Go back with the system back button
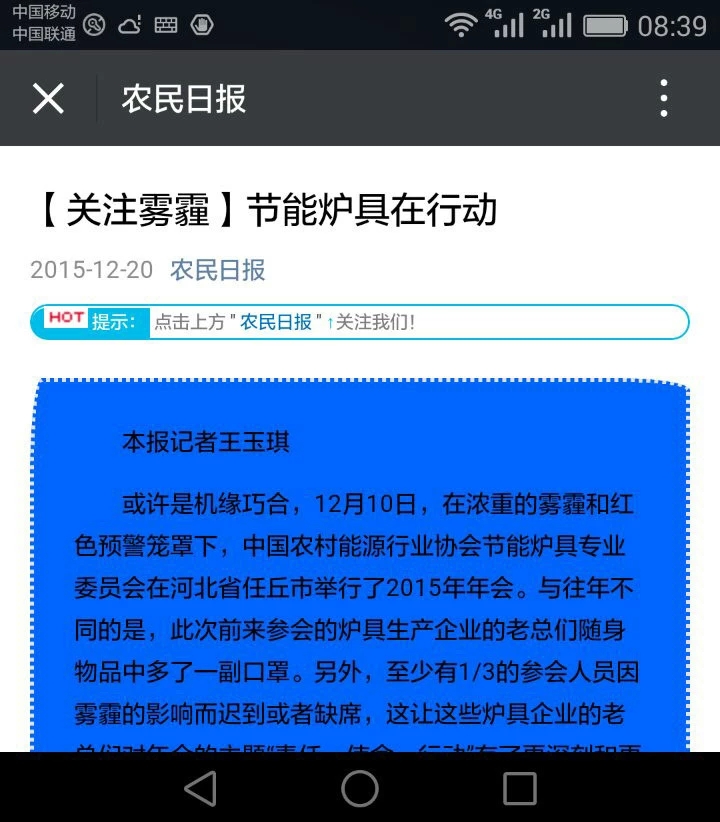Image resolution: width=720 pixels, height=822 pixels. pos(200,789)
